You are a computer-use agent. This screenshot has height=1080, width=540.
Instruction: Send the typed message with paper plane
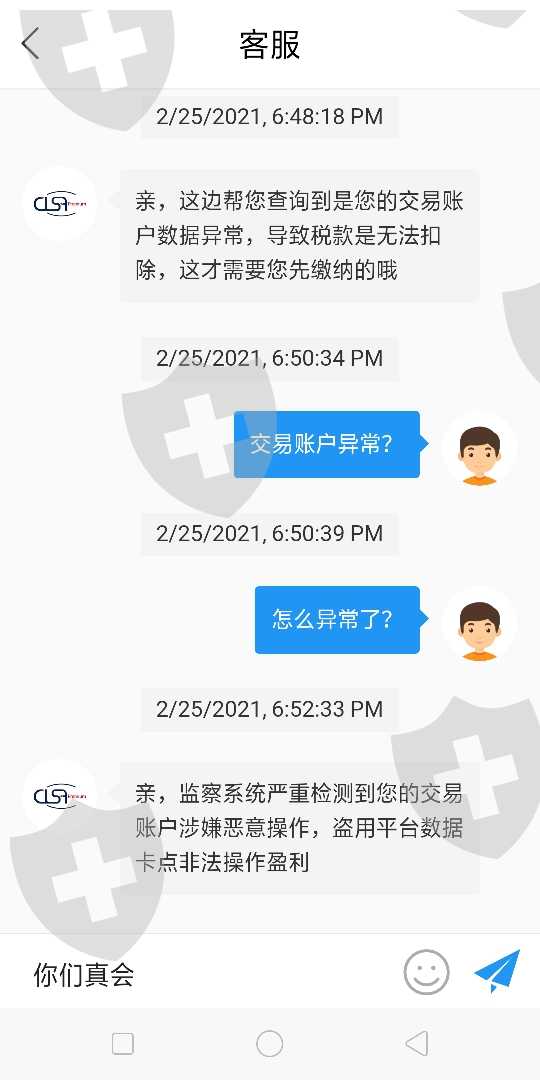click(x=497, y=971)
